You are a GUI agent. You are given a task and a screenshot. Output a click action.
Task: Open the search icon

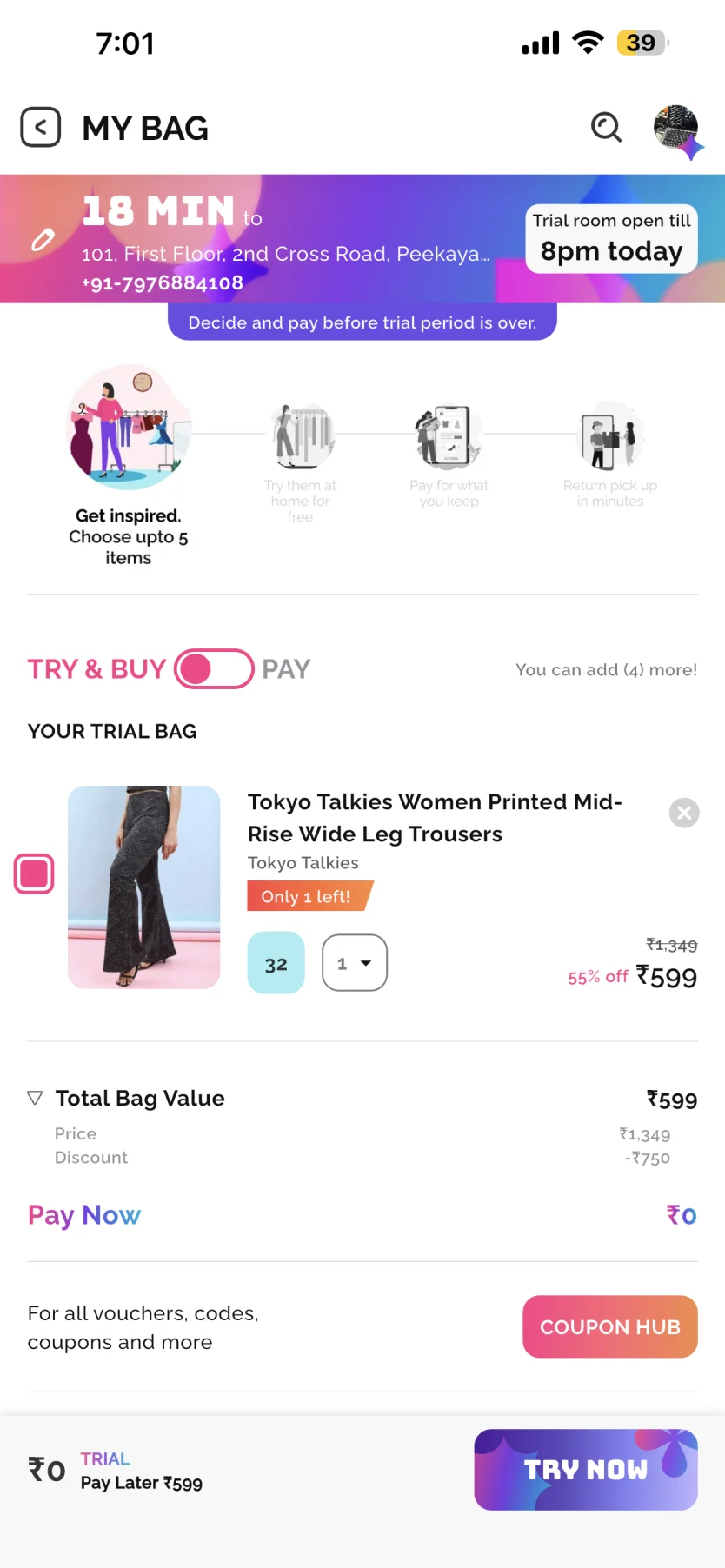tap(606, 128)
